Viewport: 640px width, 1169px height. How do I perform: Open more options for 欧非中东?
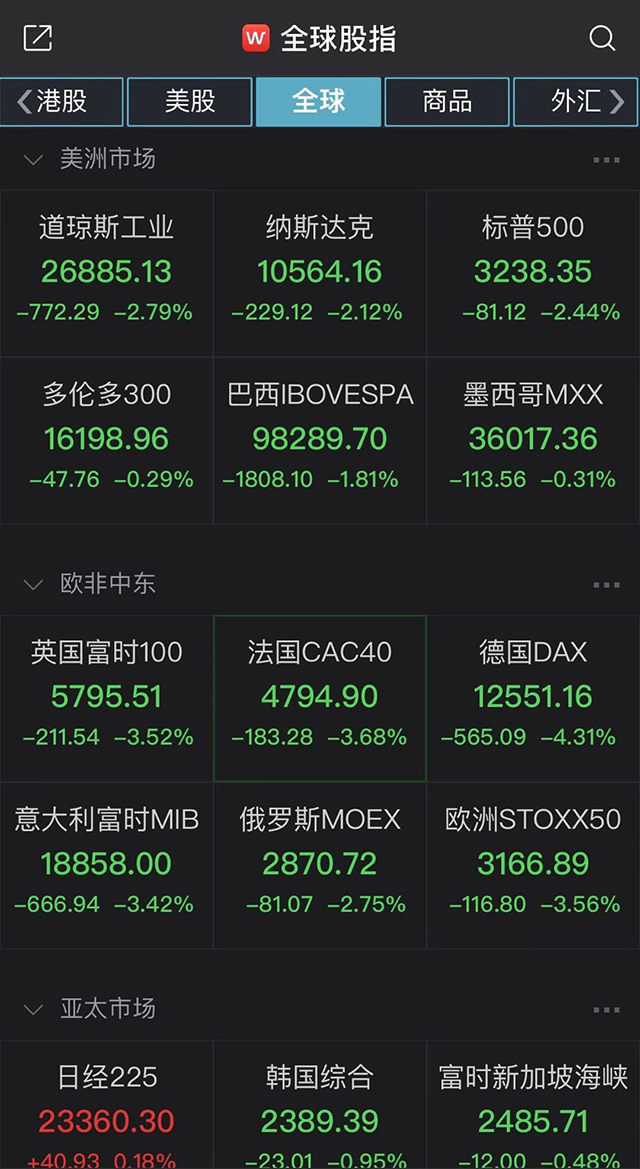click(x=606, y=584)
